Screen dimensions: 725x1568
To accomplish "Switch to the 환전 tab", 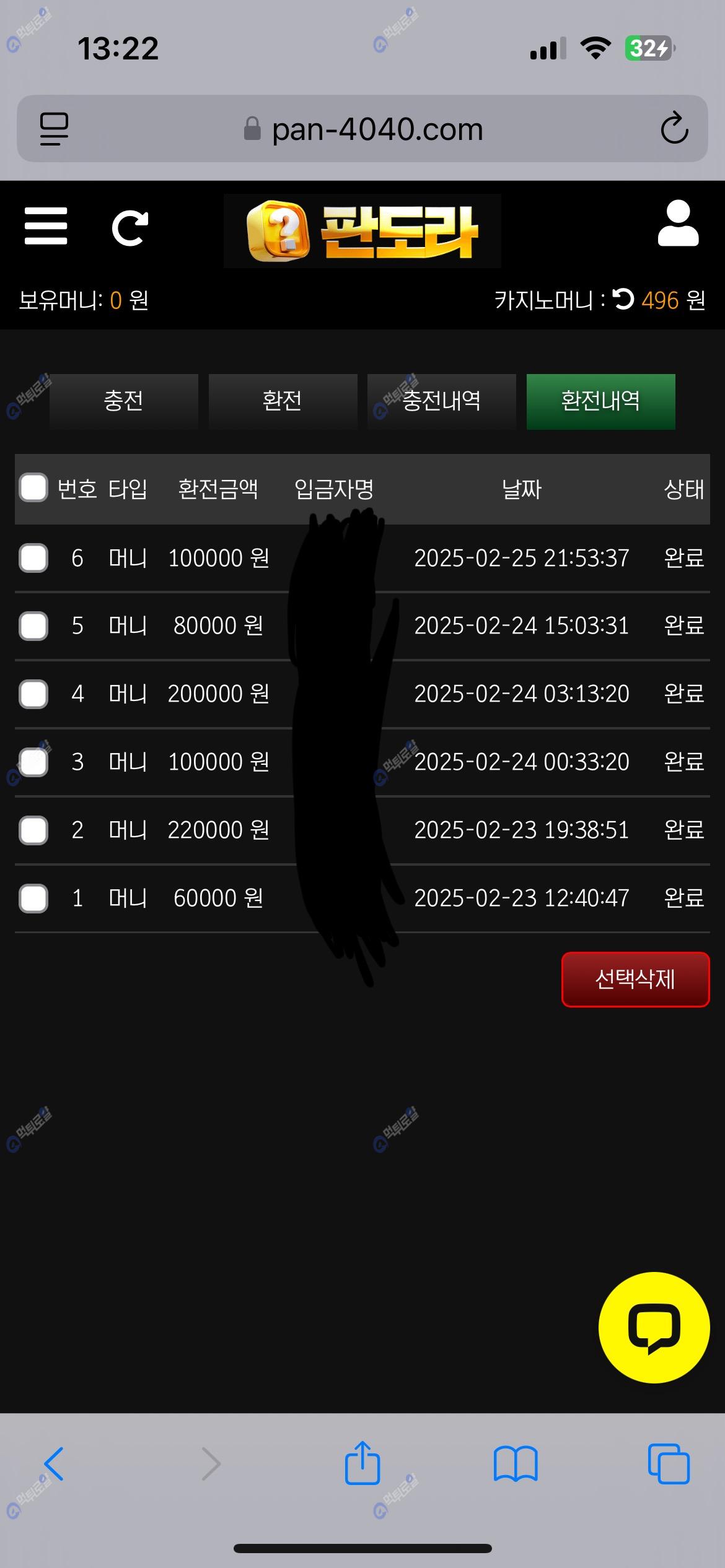I will coord(283,401).
